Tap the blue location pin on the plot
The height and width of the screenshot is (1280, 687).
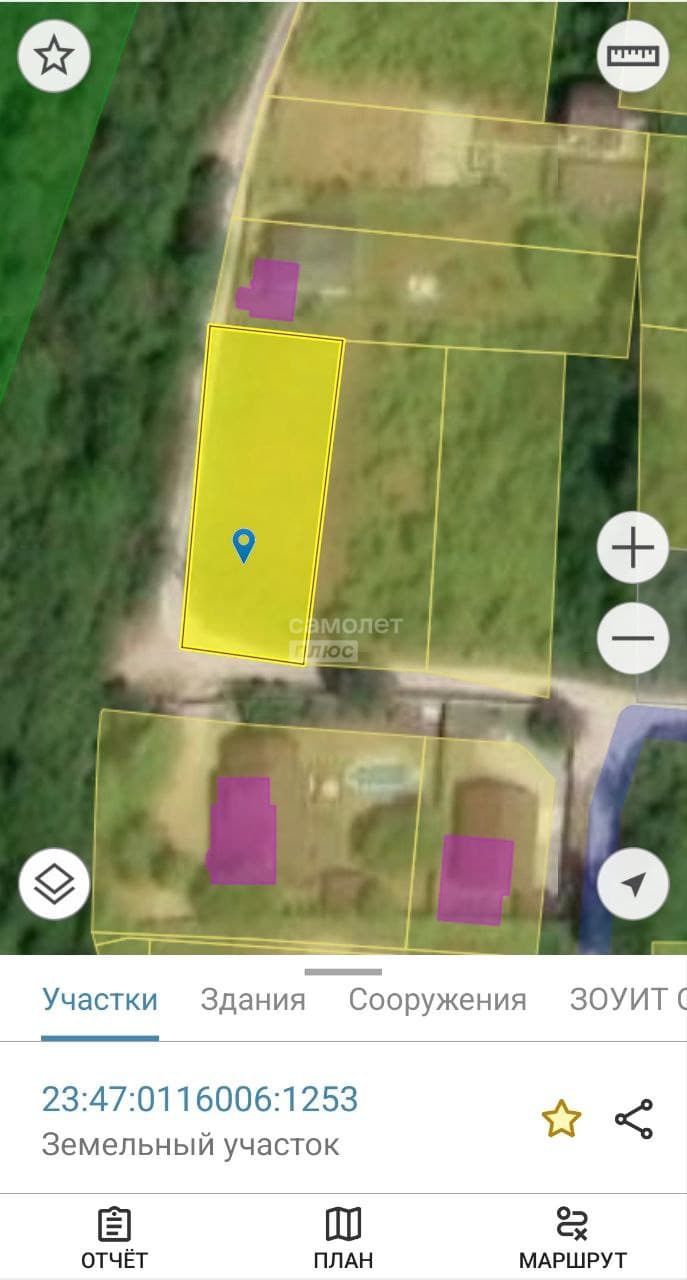pos(244,546)
